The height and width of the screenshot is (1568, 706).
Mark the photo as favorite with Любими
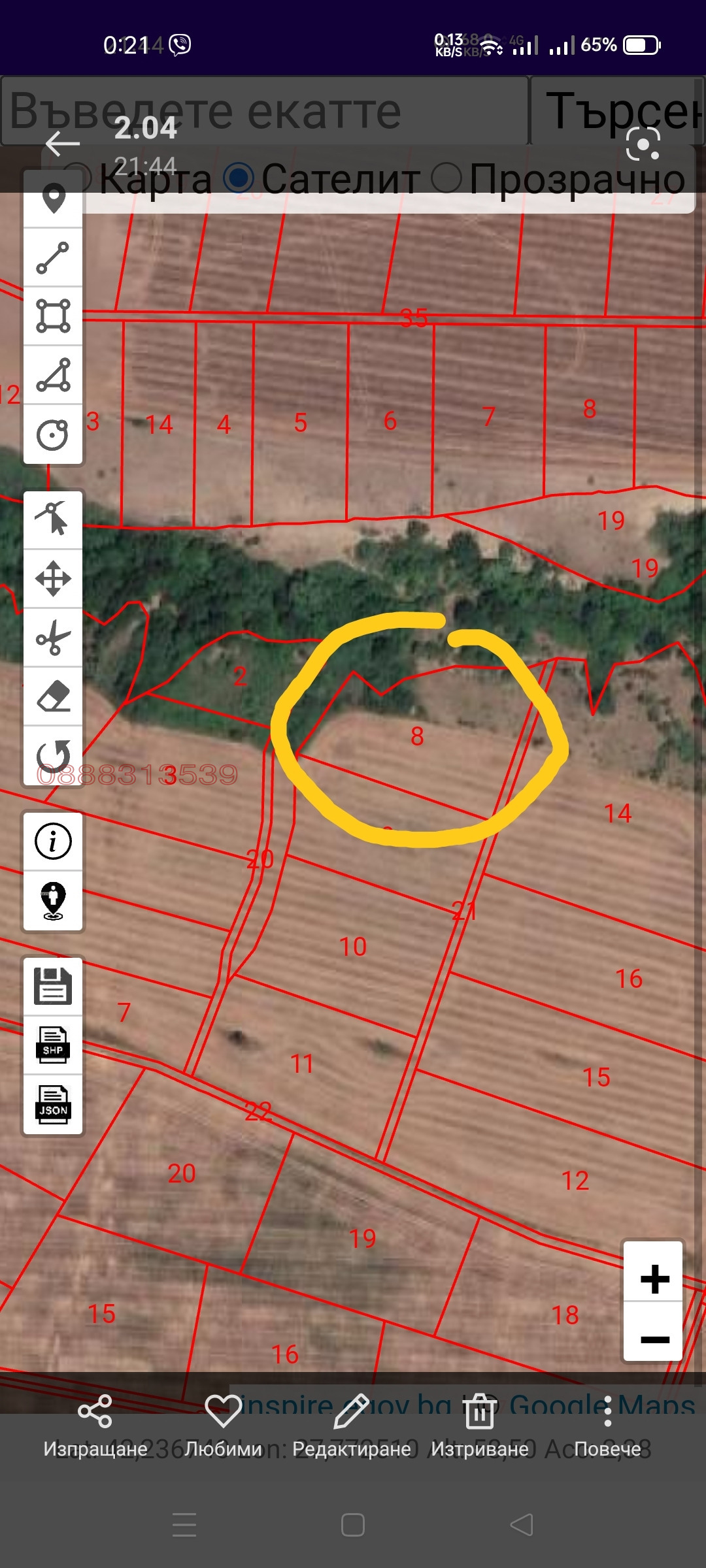coord(224,1427)
